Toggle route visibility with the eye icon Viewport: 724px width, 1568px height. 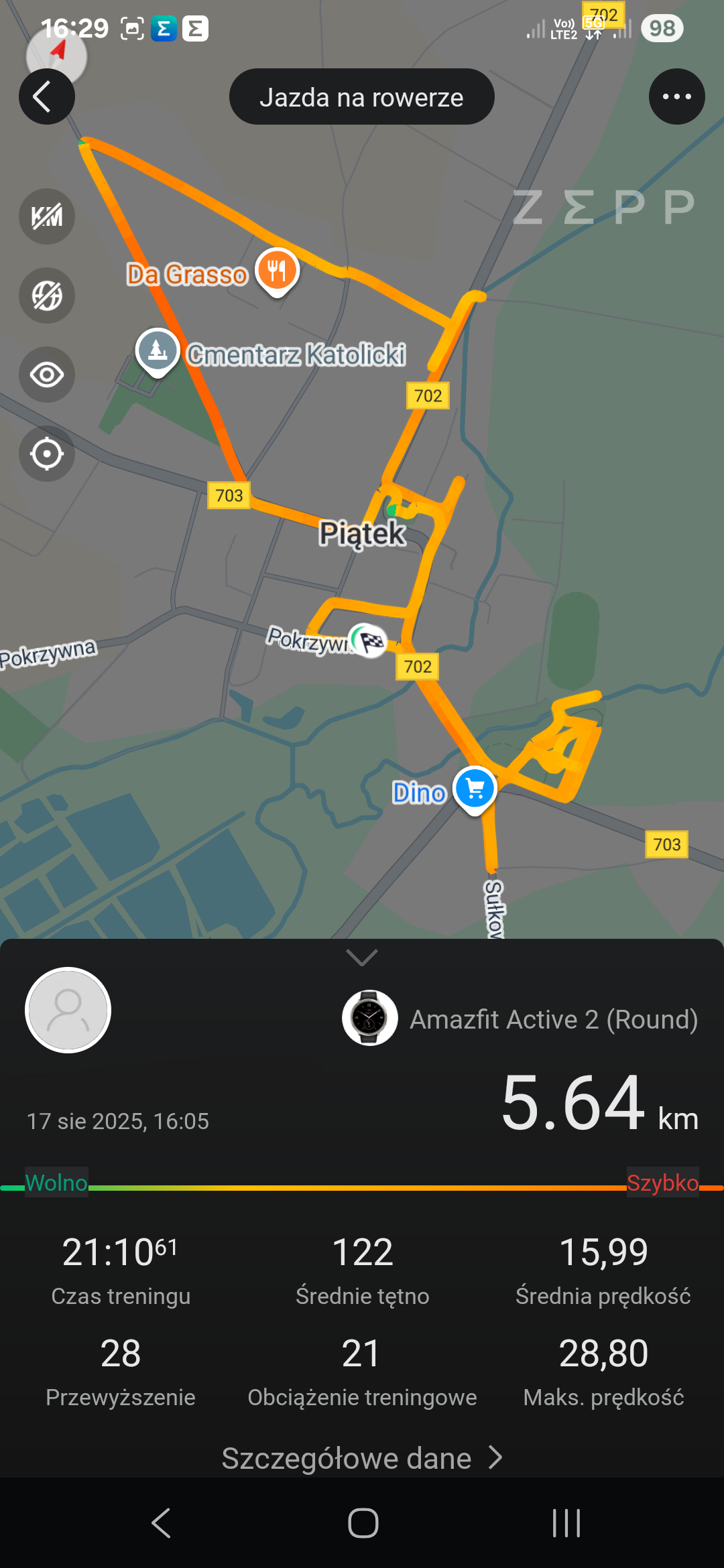pyautogui.click(x=46, y=375)
